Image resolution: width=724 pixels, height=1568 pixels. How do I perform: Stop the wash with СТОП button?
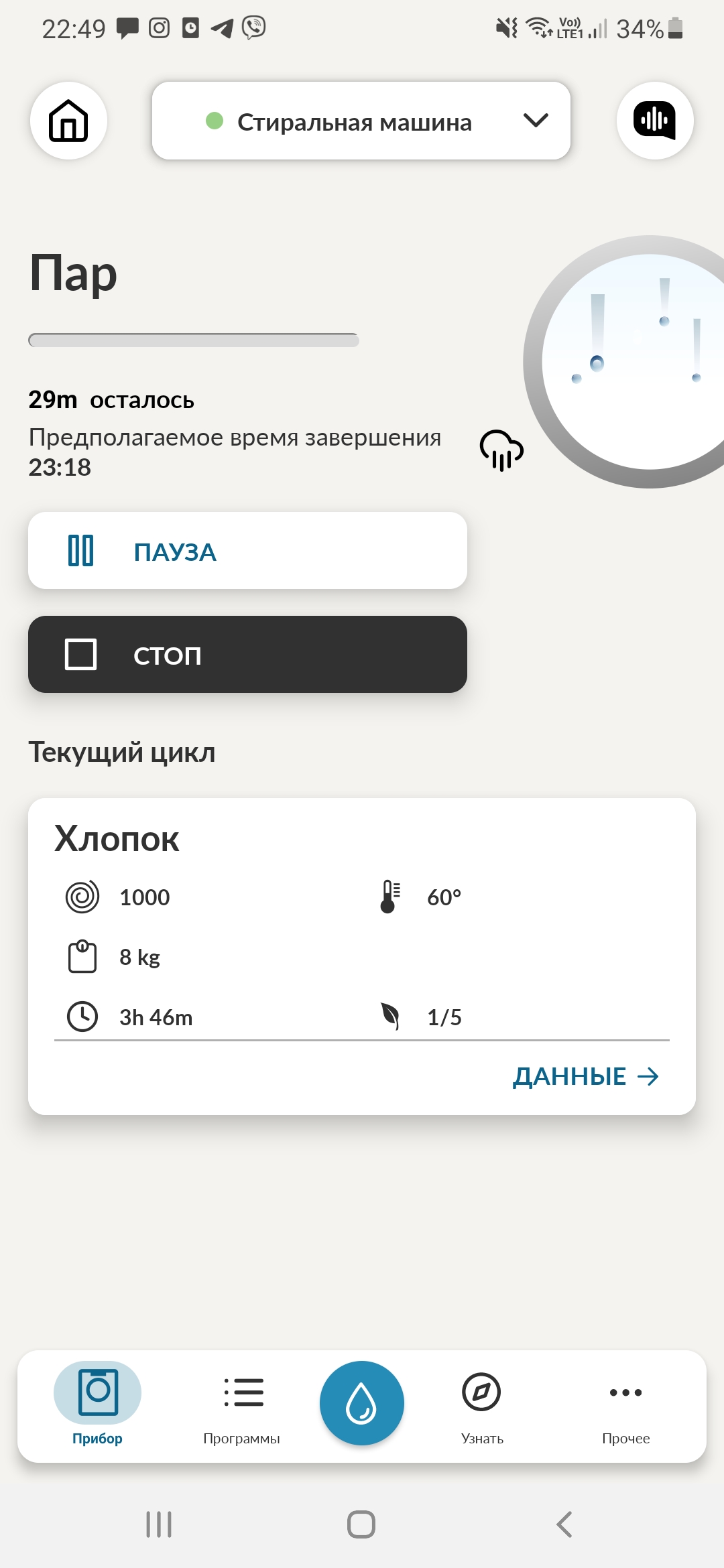click(247, 655)
